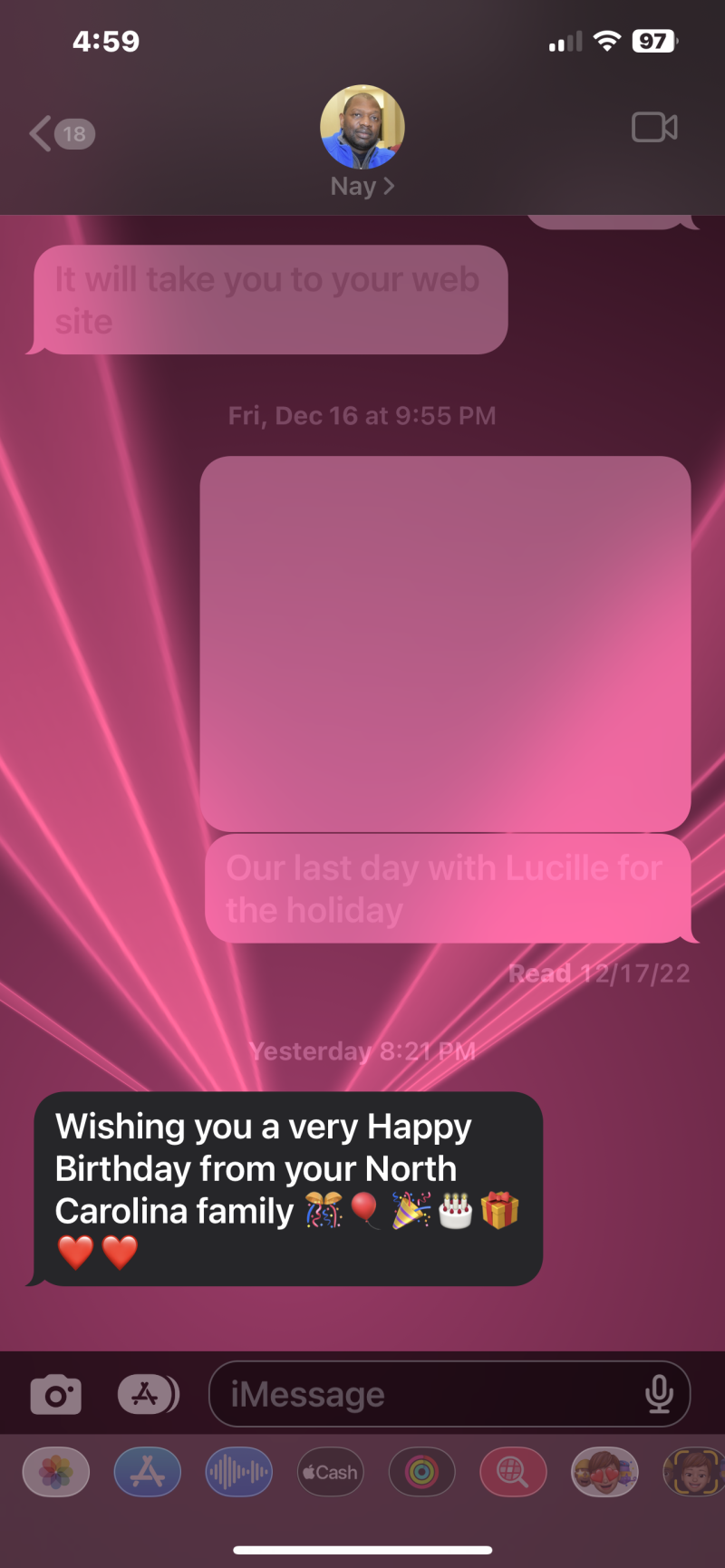Start a FaceTime video call
Screen dimensions: 725x1568
click(x=654, y=128)
